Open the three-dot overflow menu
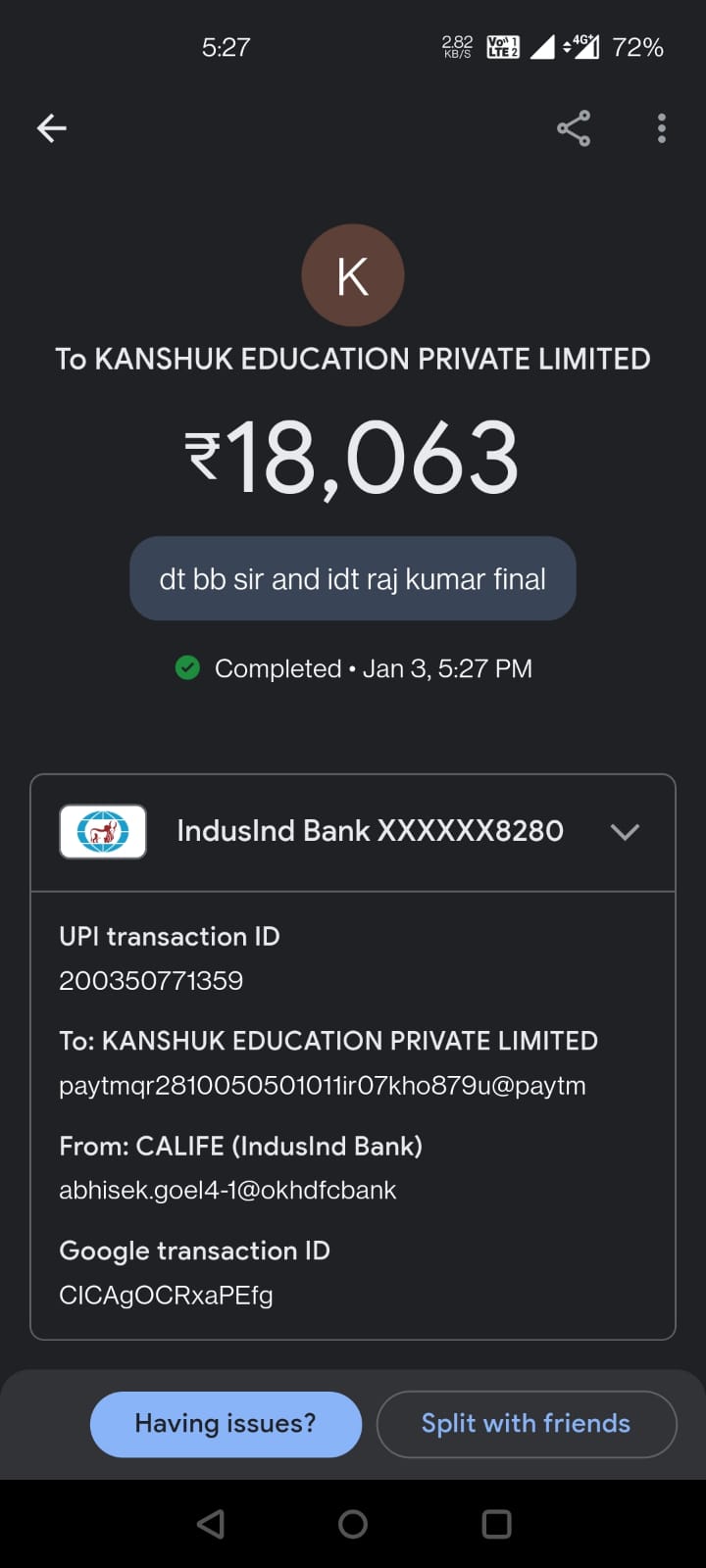Screen dimensions: 706x1568 click(662, 128)
